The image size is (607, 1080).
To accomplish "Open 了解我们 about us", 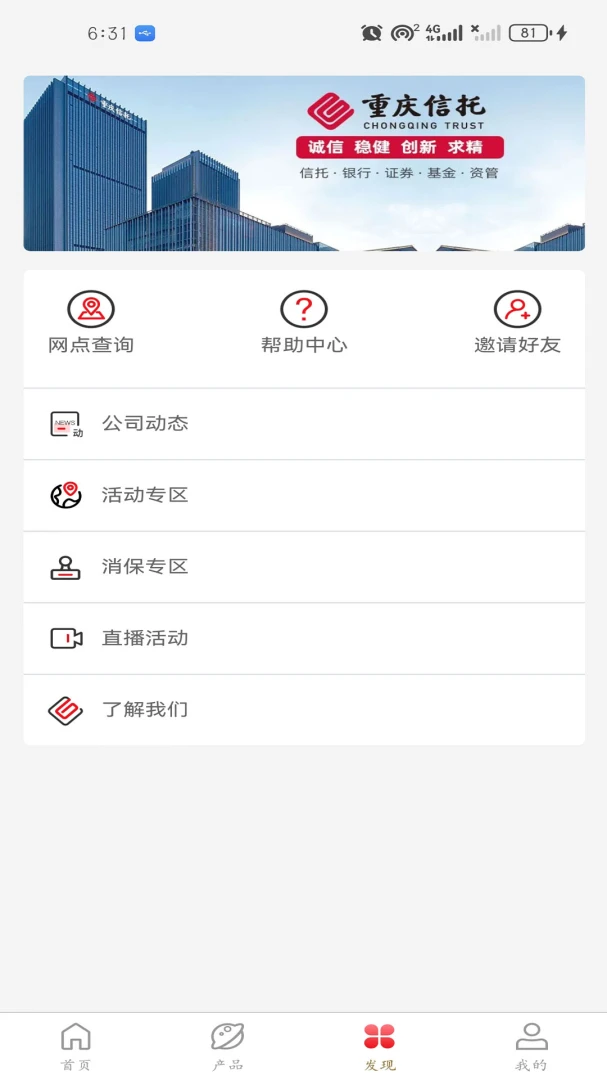I will coord(304,710).
